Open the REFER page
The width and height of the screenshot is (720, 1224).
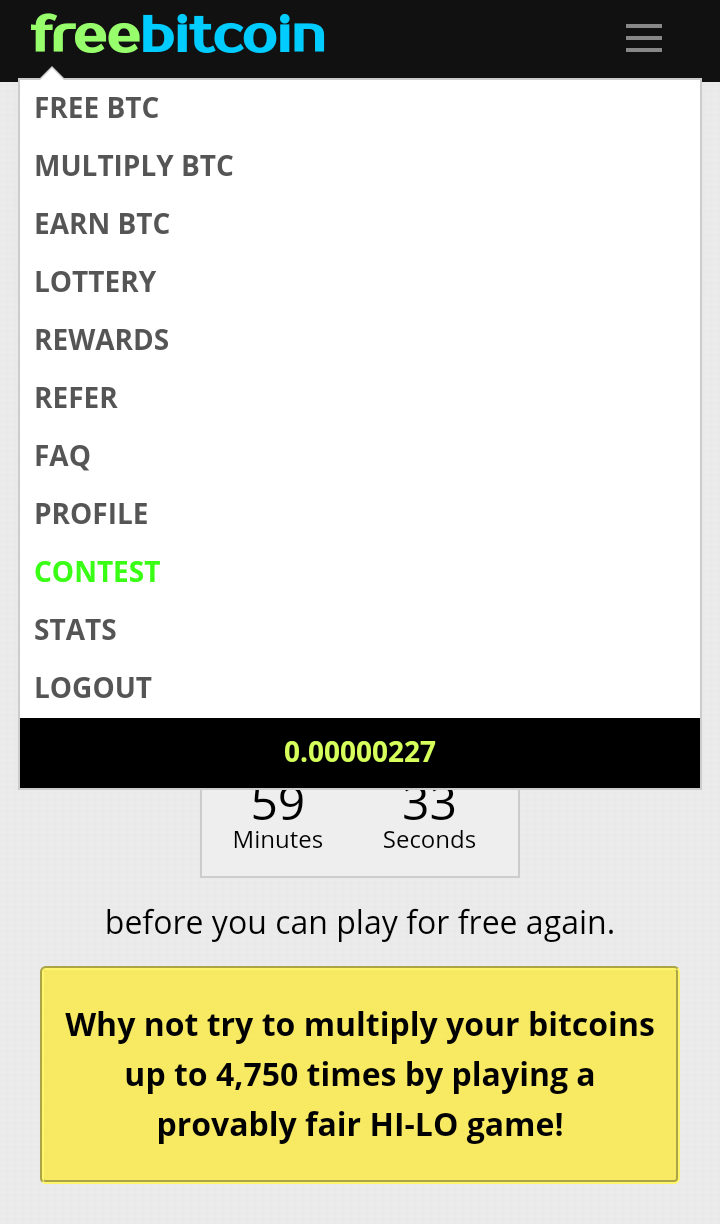(x=76, y=398)
